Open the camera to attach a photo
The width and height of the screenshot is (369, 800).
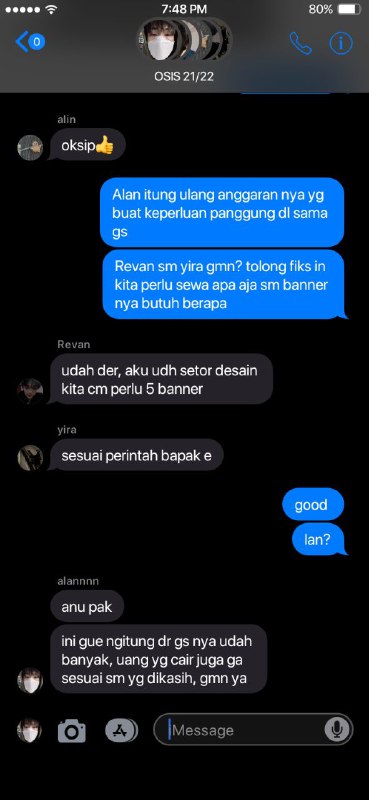[71, 731]
